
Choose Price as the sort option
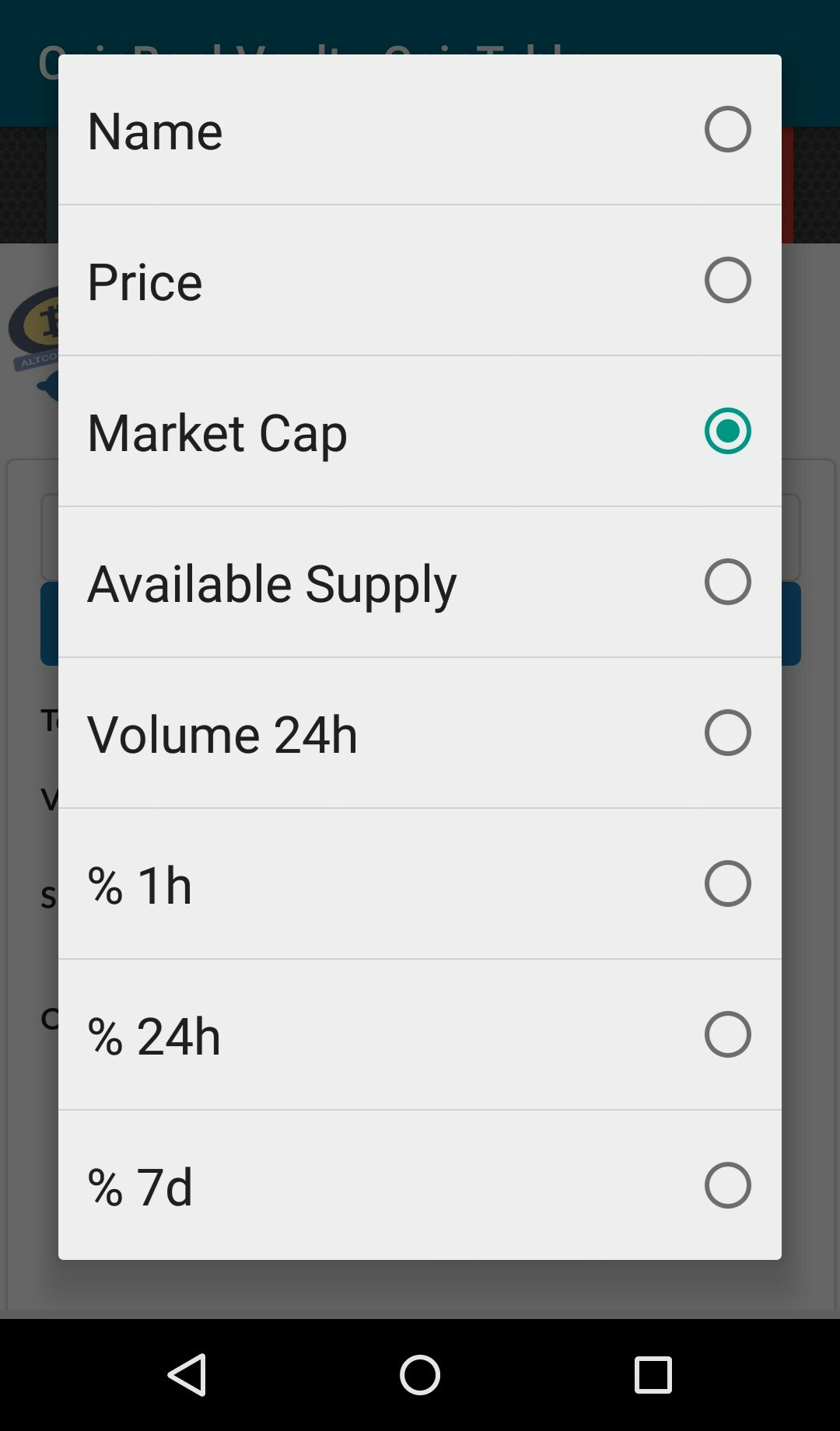point(727,280)
